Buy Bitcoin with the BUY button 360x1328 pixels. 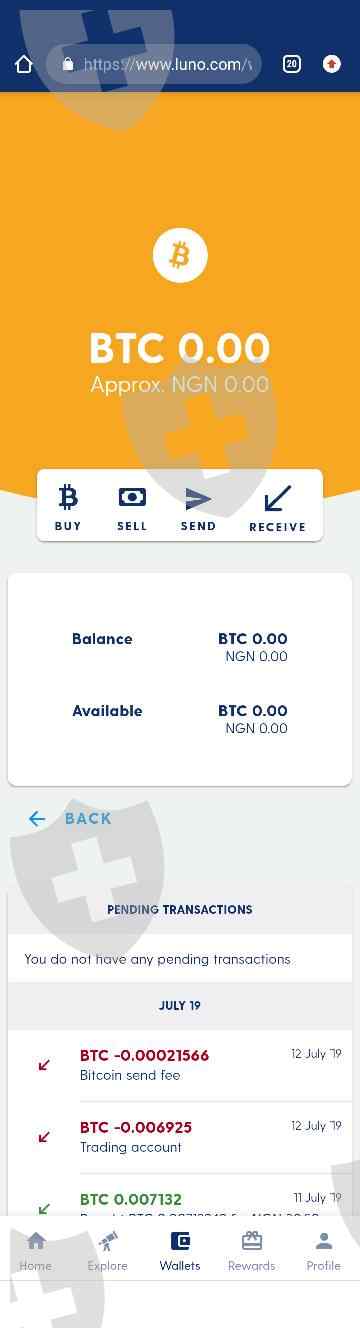click(x=68, y=508)
